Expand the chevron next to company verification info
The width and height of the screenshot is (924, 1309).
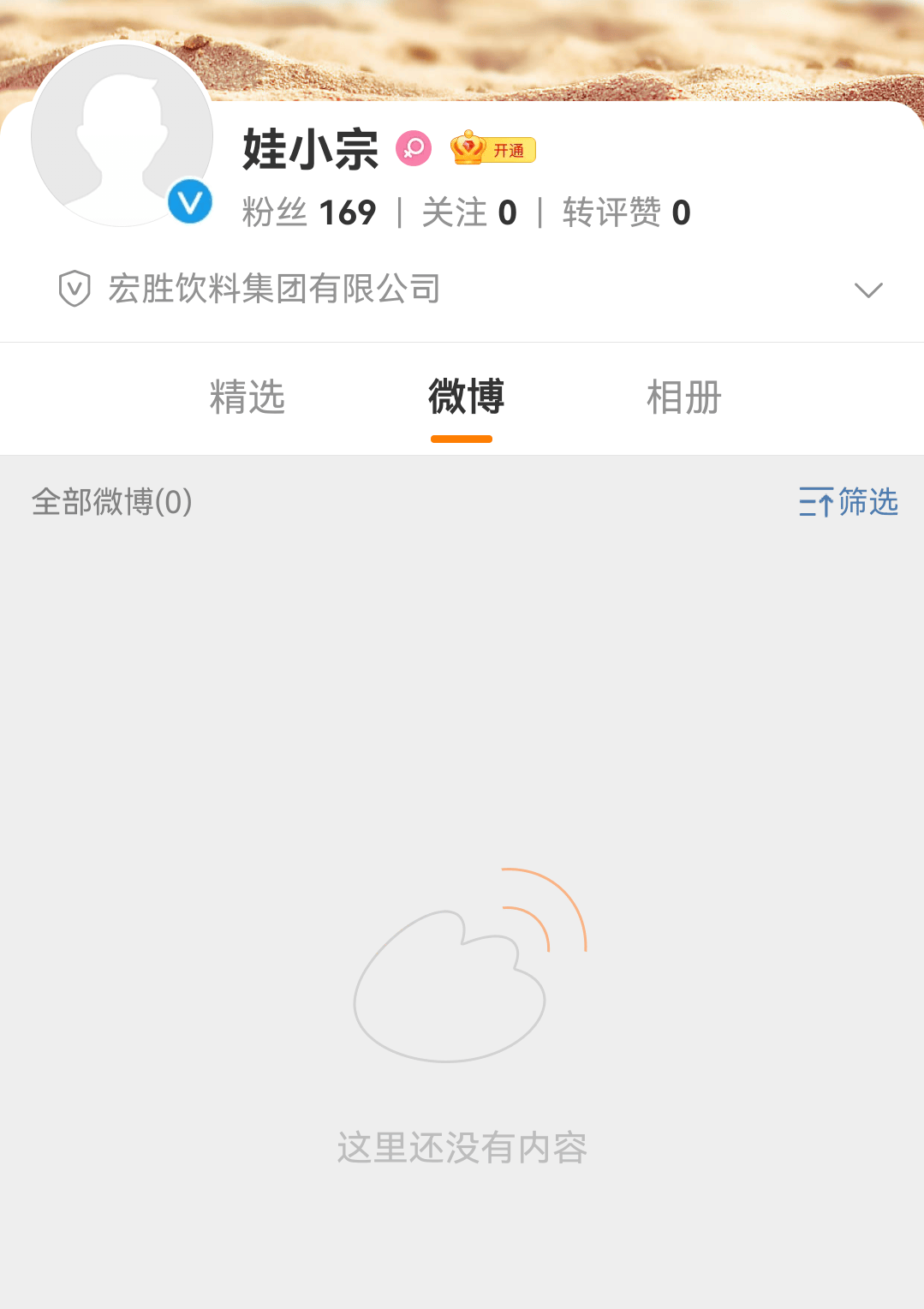click(869, 290)
